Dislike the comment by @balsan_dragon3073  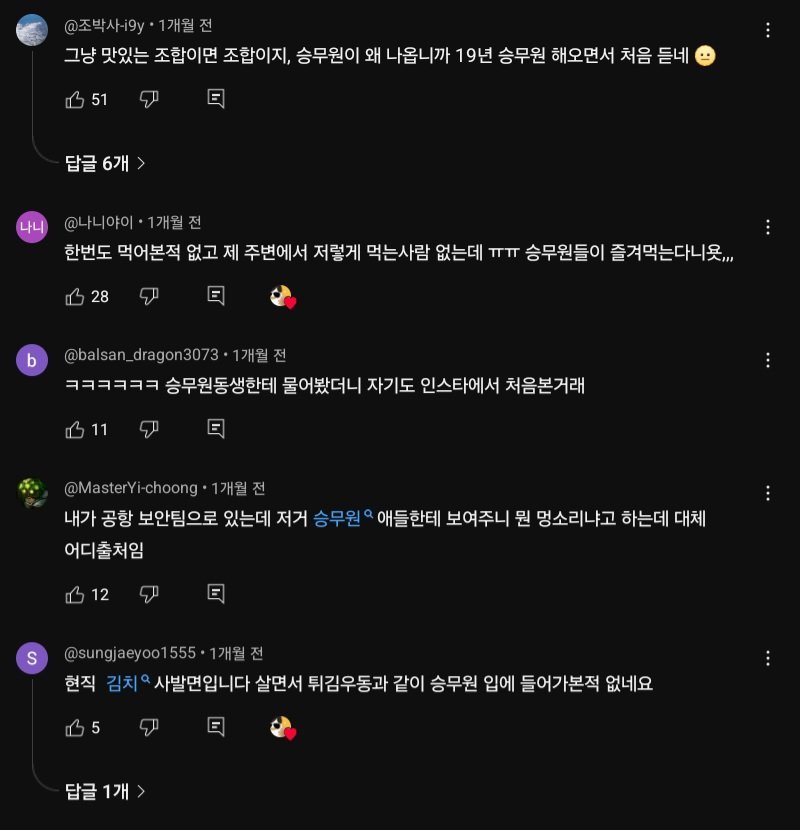coord(149,429)
